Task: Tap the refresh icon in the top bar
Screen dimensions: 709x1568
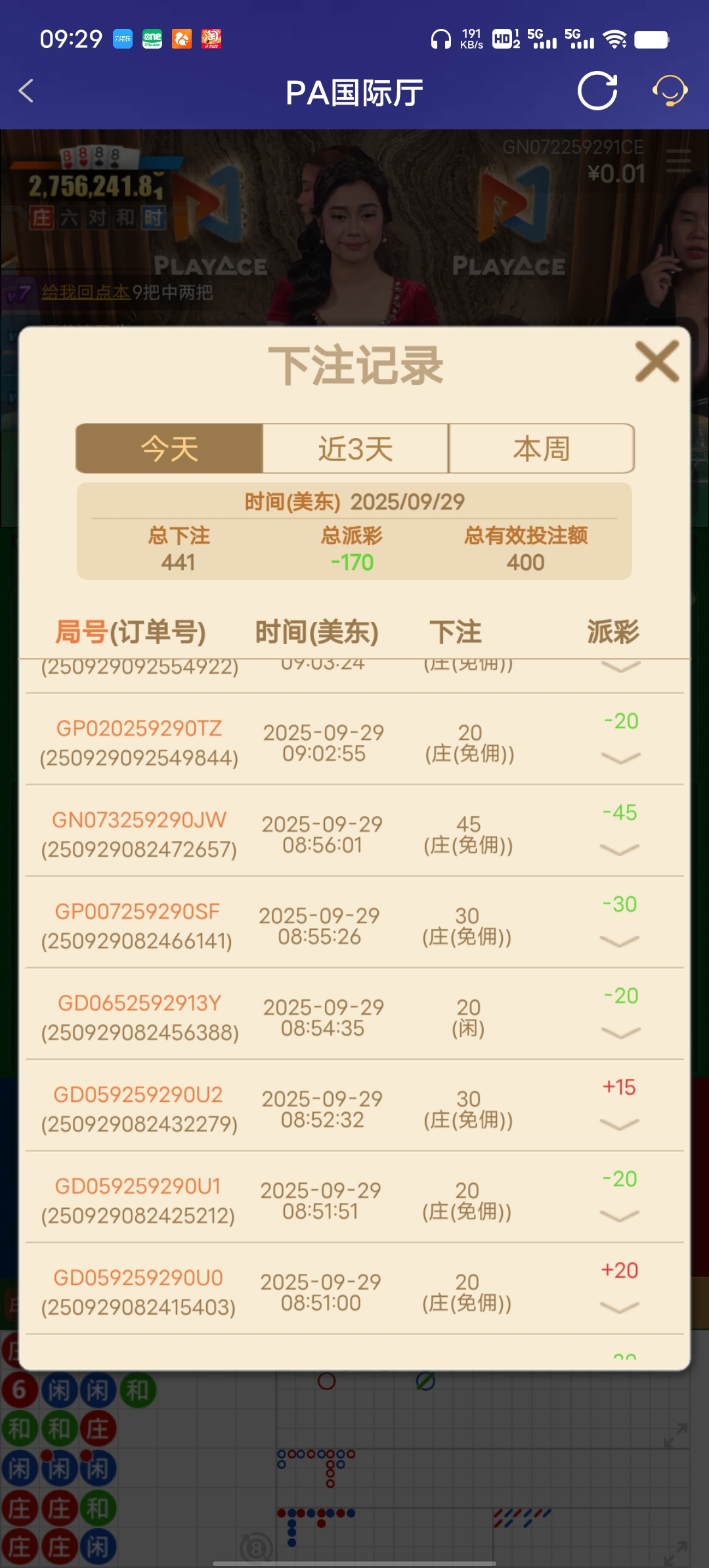Action: click(x=596, y=92)
